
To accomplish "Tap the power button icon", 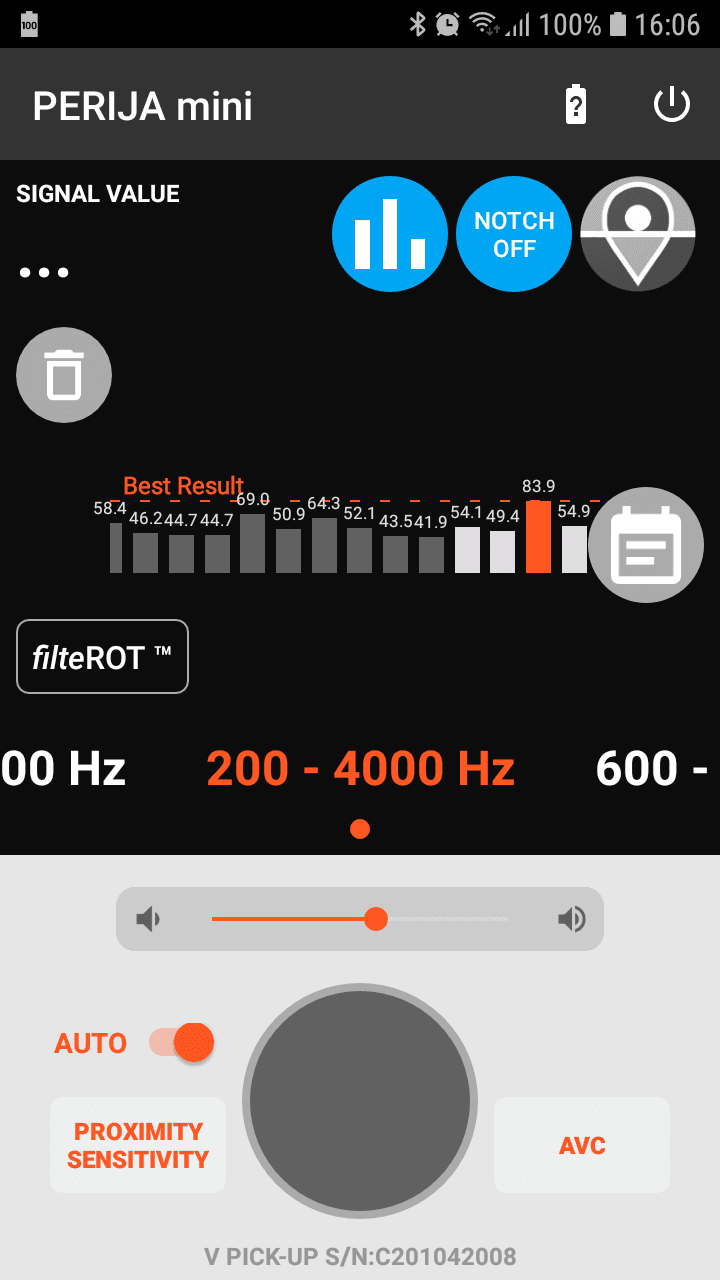I will [x=671, y=105].
